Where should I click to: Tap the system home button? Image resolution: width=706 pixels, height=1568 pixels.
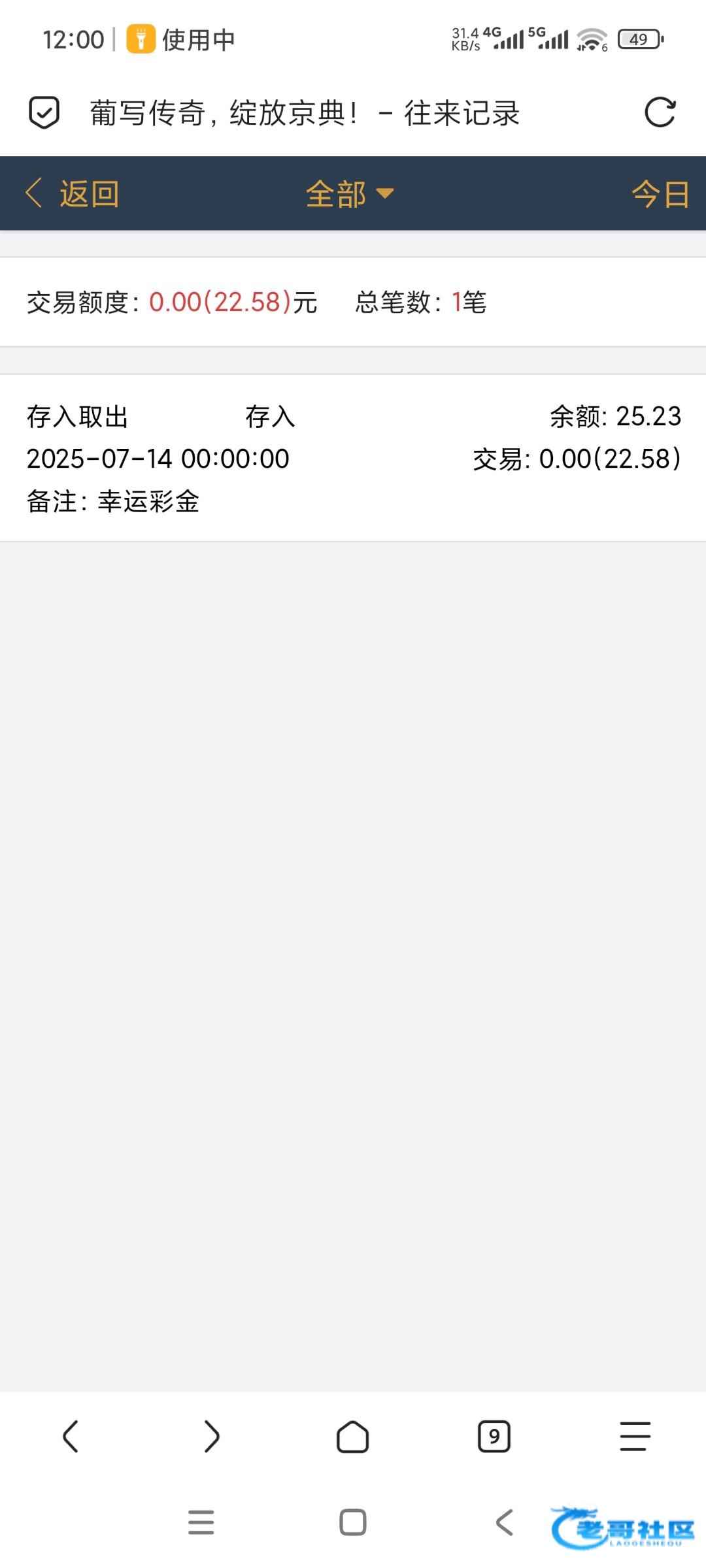[x=353, y=1522]
